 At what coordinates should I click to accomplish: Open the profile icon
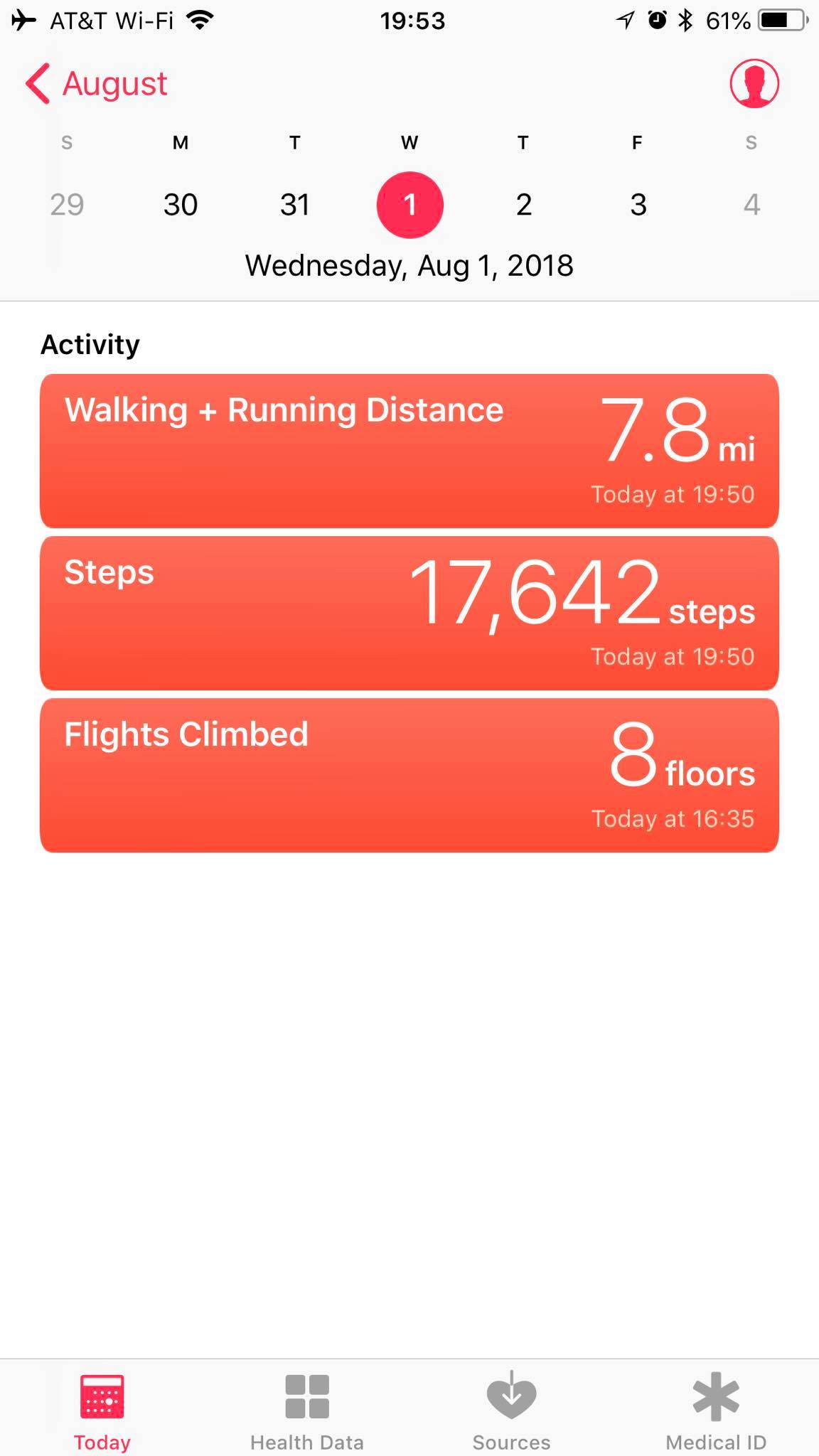click(754, 83)
